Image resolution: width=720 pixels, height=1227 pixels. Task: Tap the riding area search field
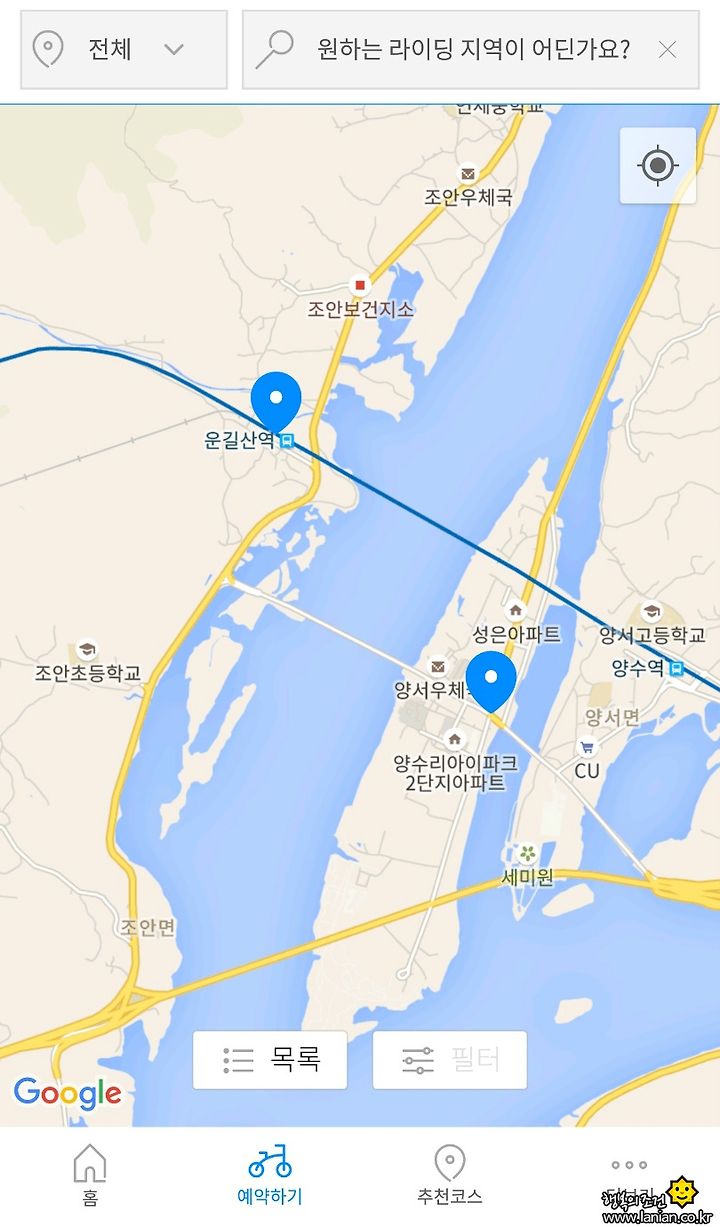click(470, 50)
